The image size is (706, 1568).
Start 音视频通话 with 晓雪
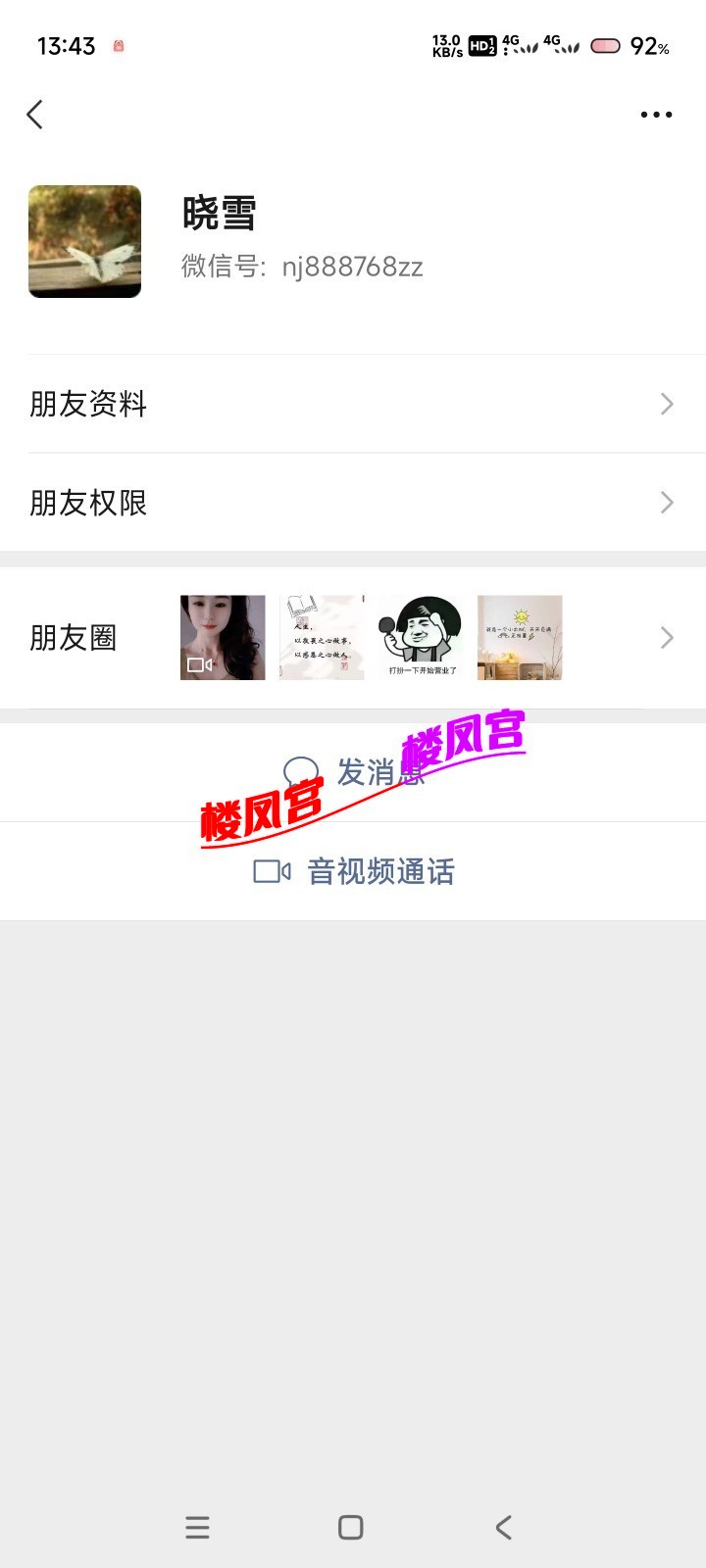pyautogui.click(x=355, y=871)
